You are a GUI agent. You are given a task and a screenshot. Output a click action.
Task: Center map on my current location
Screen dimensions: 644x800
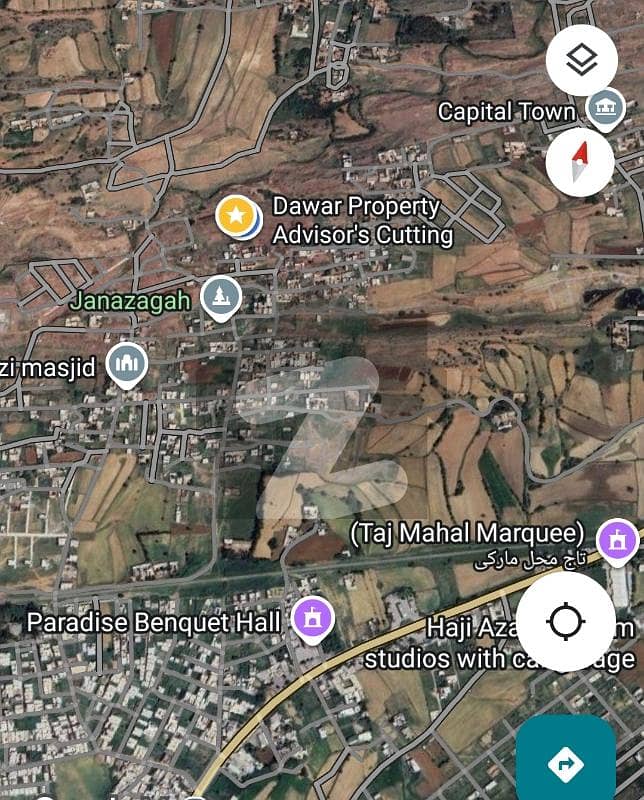point(565,622)
